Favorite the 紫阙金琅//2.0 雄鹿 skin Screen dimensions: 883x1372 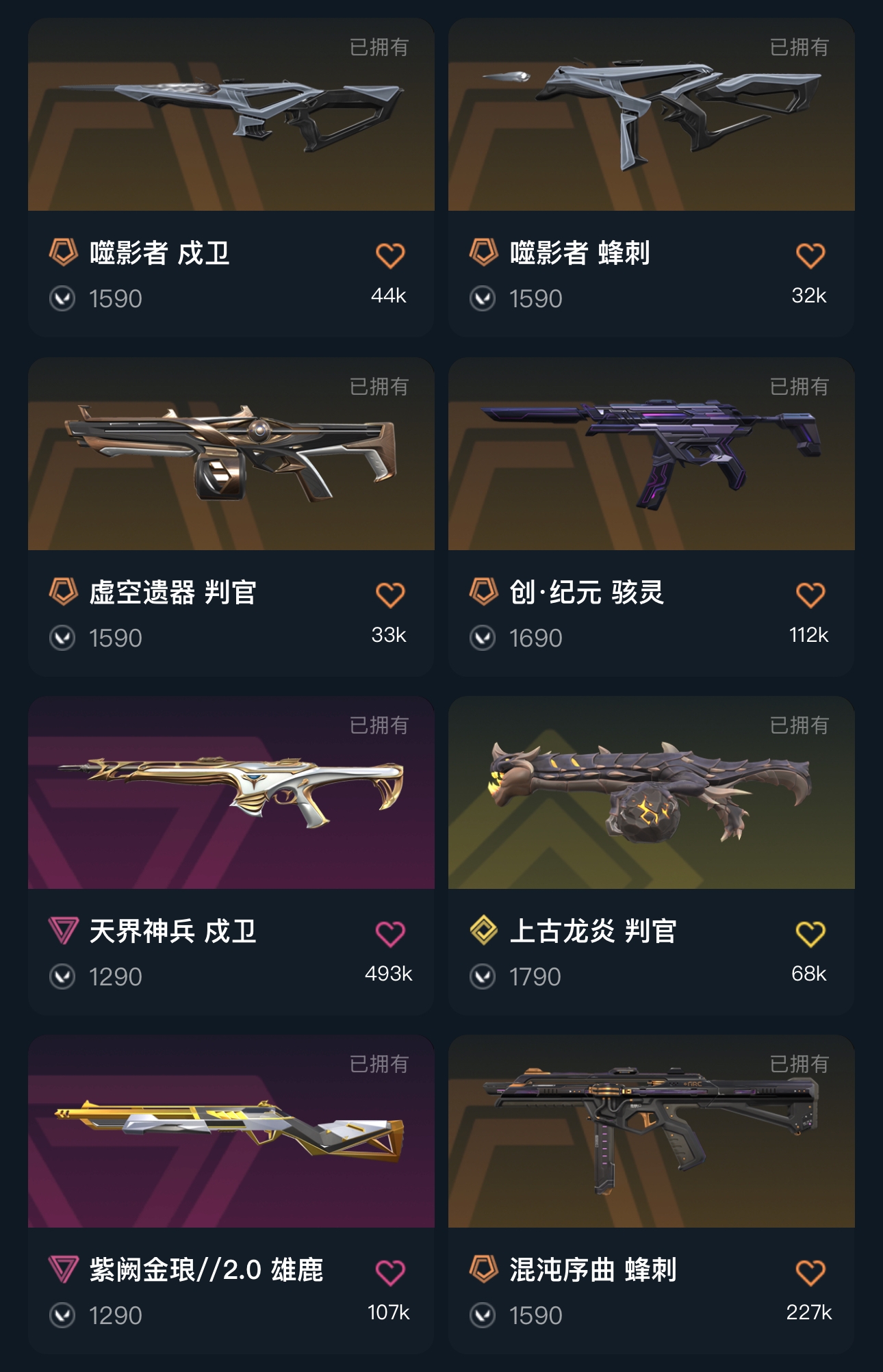[390, 1273]
